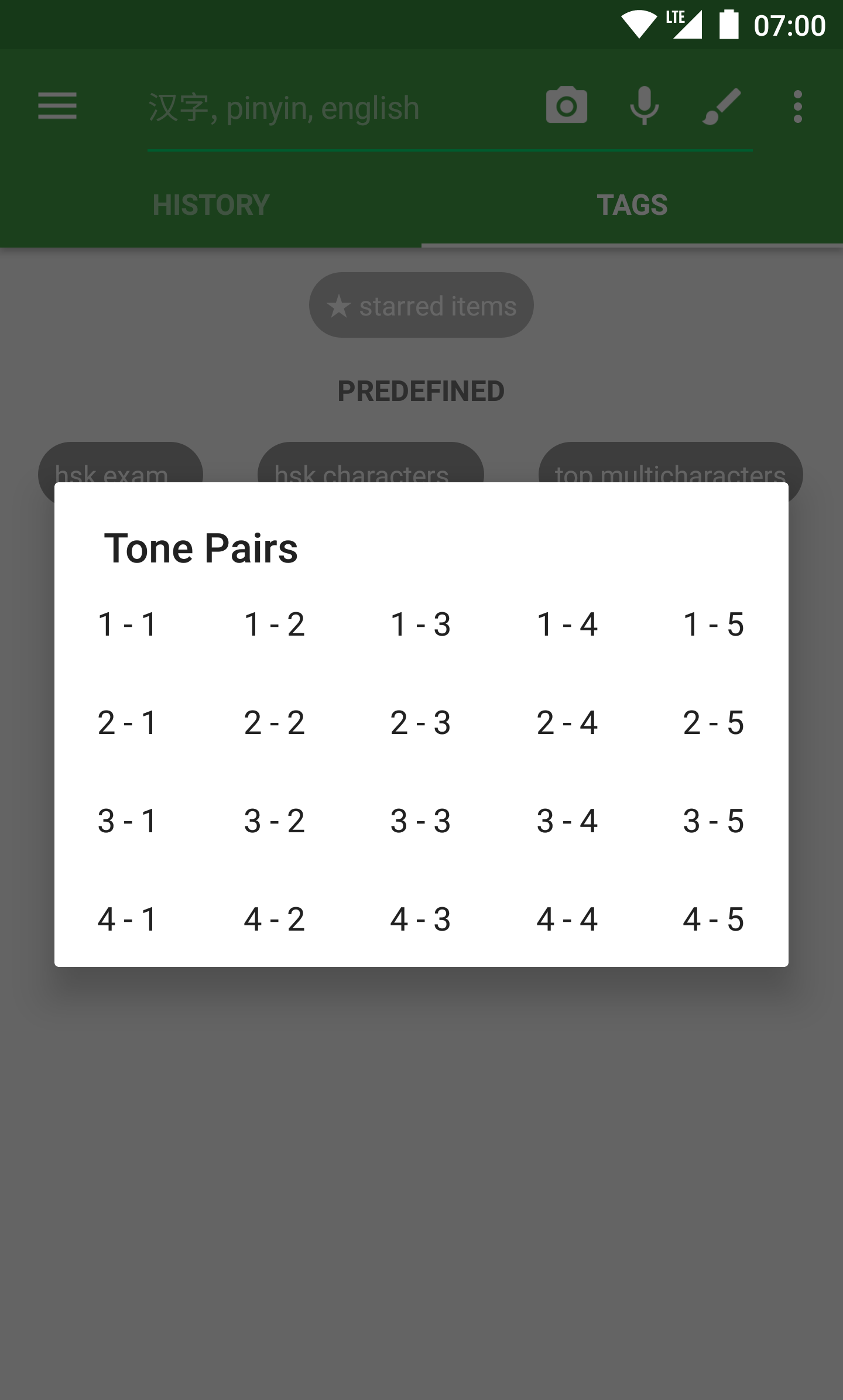Select the 2 - 3 tone pair

click(420, 722)
